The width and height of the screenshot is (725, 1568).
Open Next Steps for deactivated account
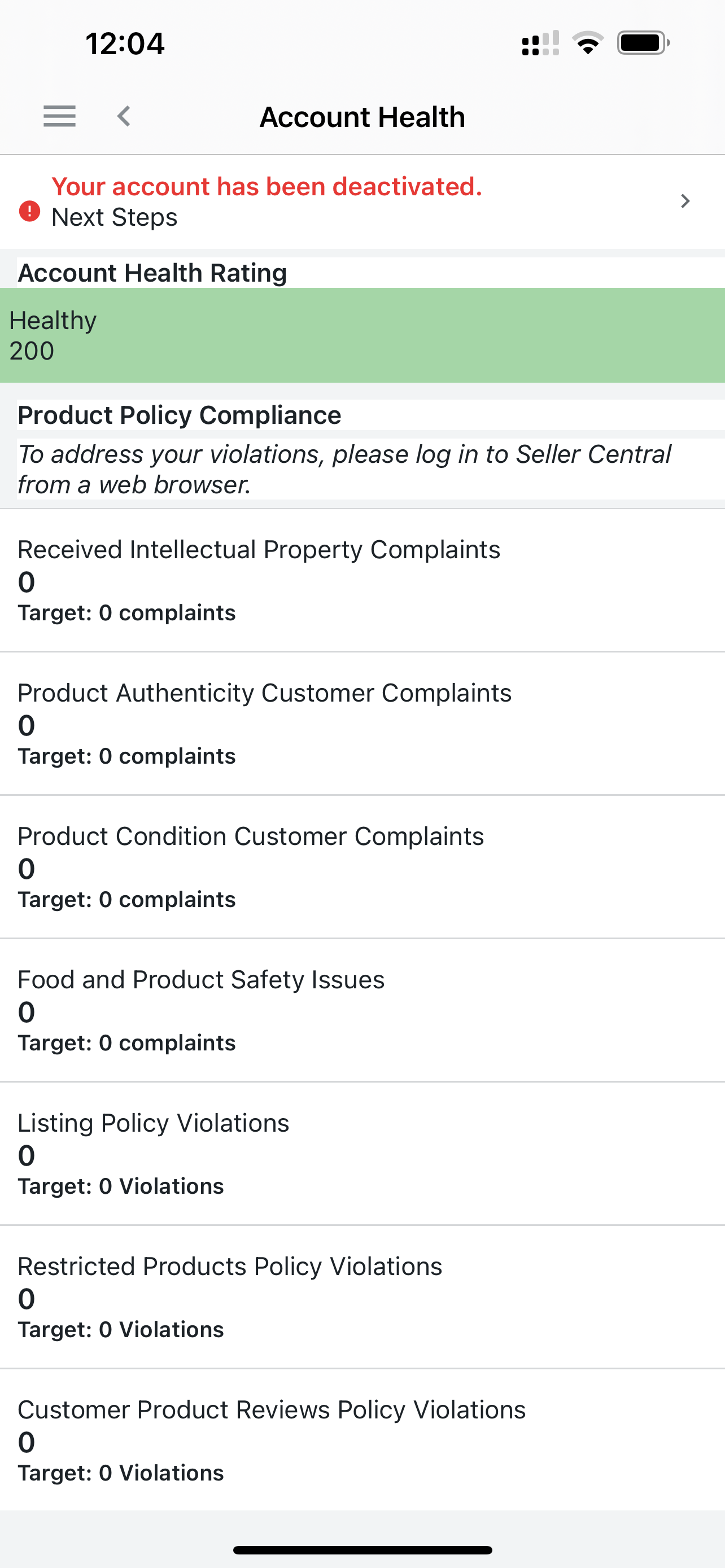(x=362, y=202)
